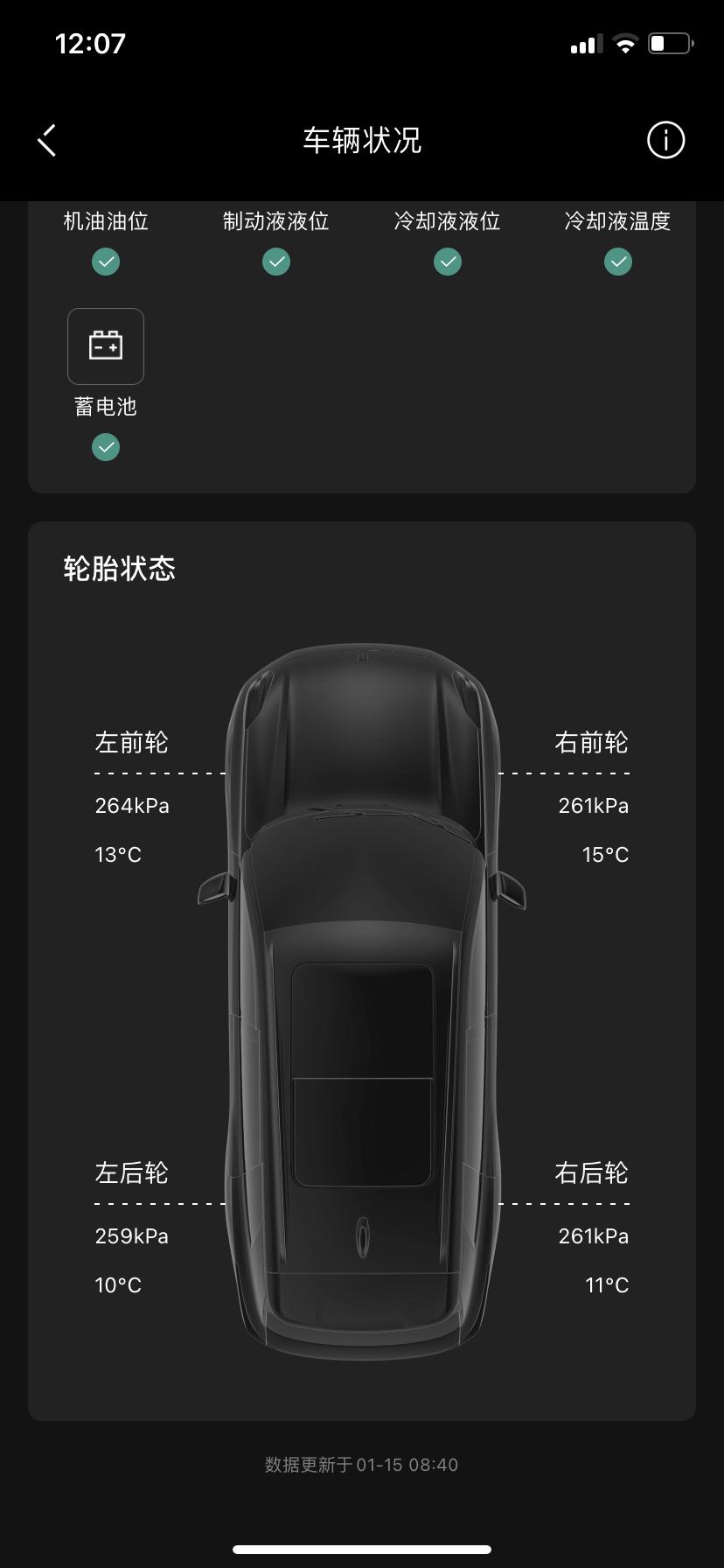Open the info icon in the header
Image resolution: width=724 pixels, height=1568 pixels.
point(665,140)
